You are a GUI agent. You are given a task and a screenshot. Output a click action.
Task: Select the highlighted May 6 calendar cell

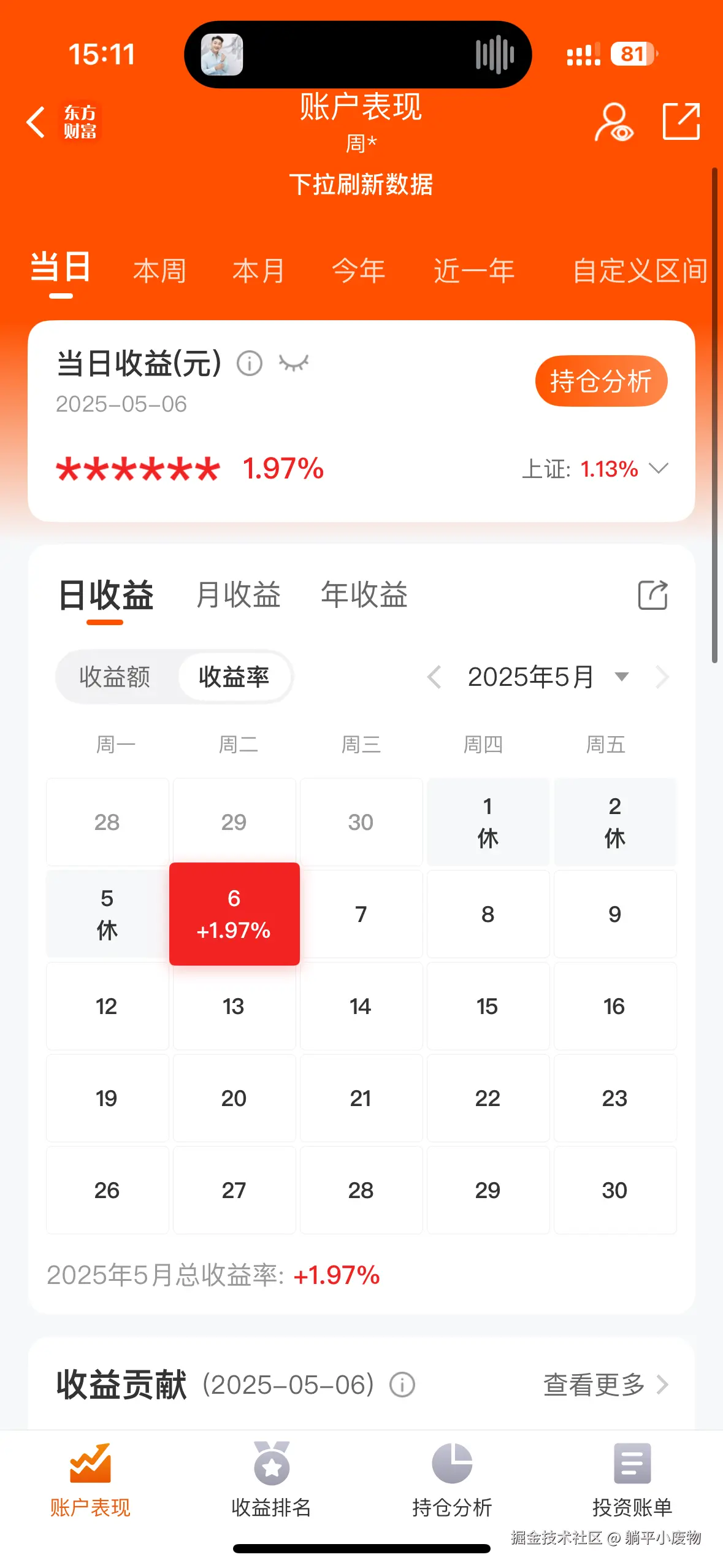point(234,913)
